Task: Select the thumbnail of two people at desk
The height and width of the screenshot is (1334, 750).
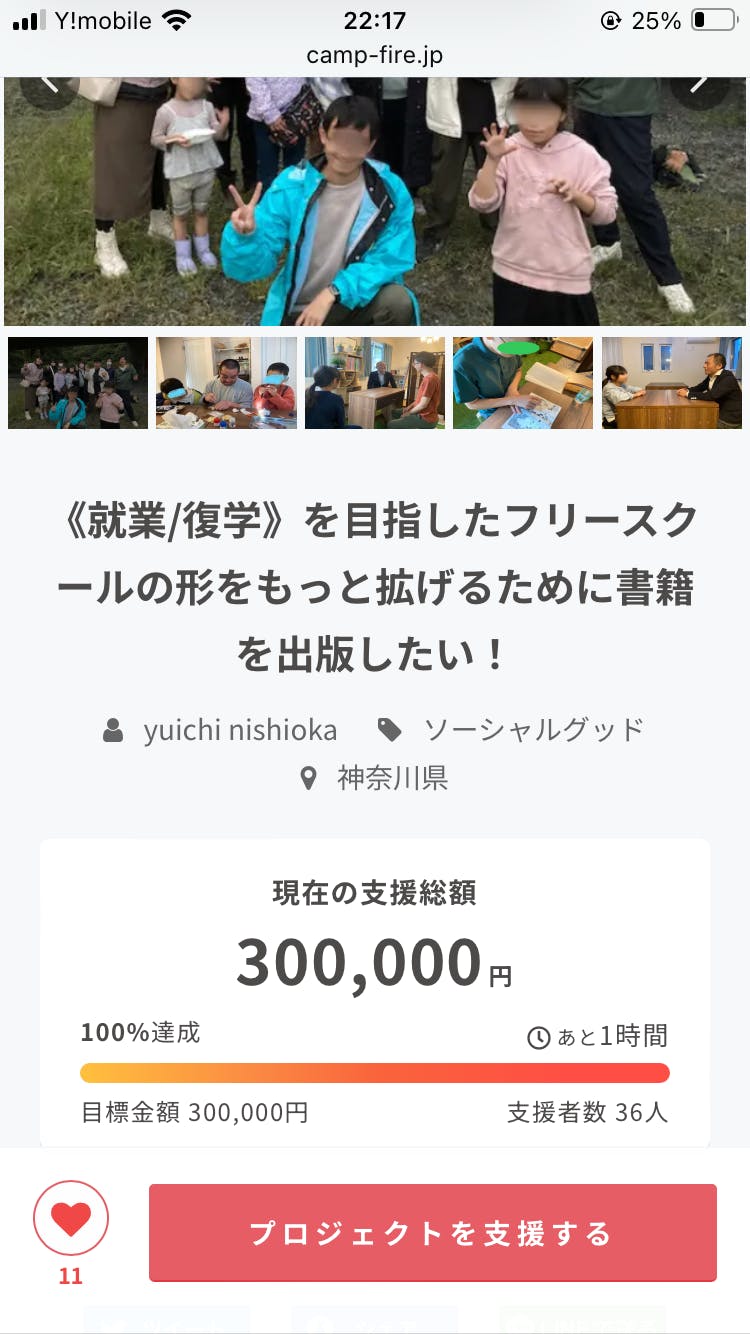Action: pos(672,383)
